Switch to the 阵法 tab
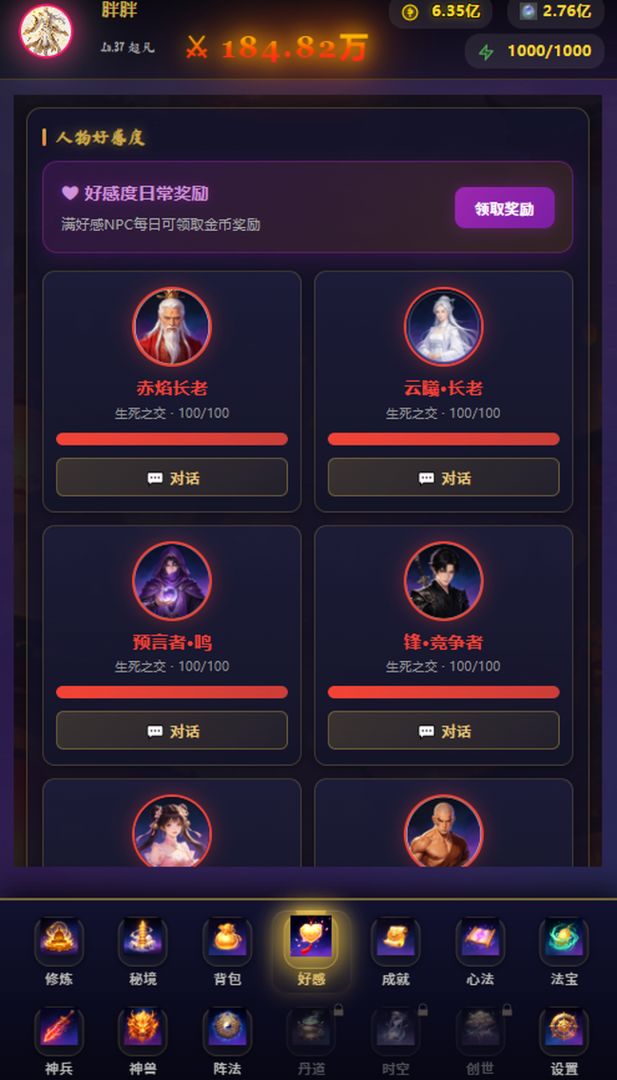 point(227,1040)
